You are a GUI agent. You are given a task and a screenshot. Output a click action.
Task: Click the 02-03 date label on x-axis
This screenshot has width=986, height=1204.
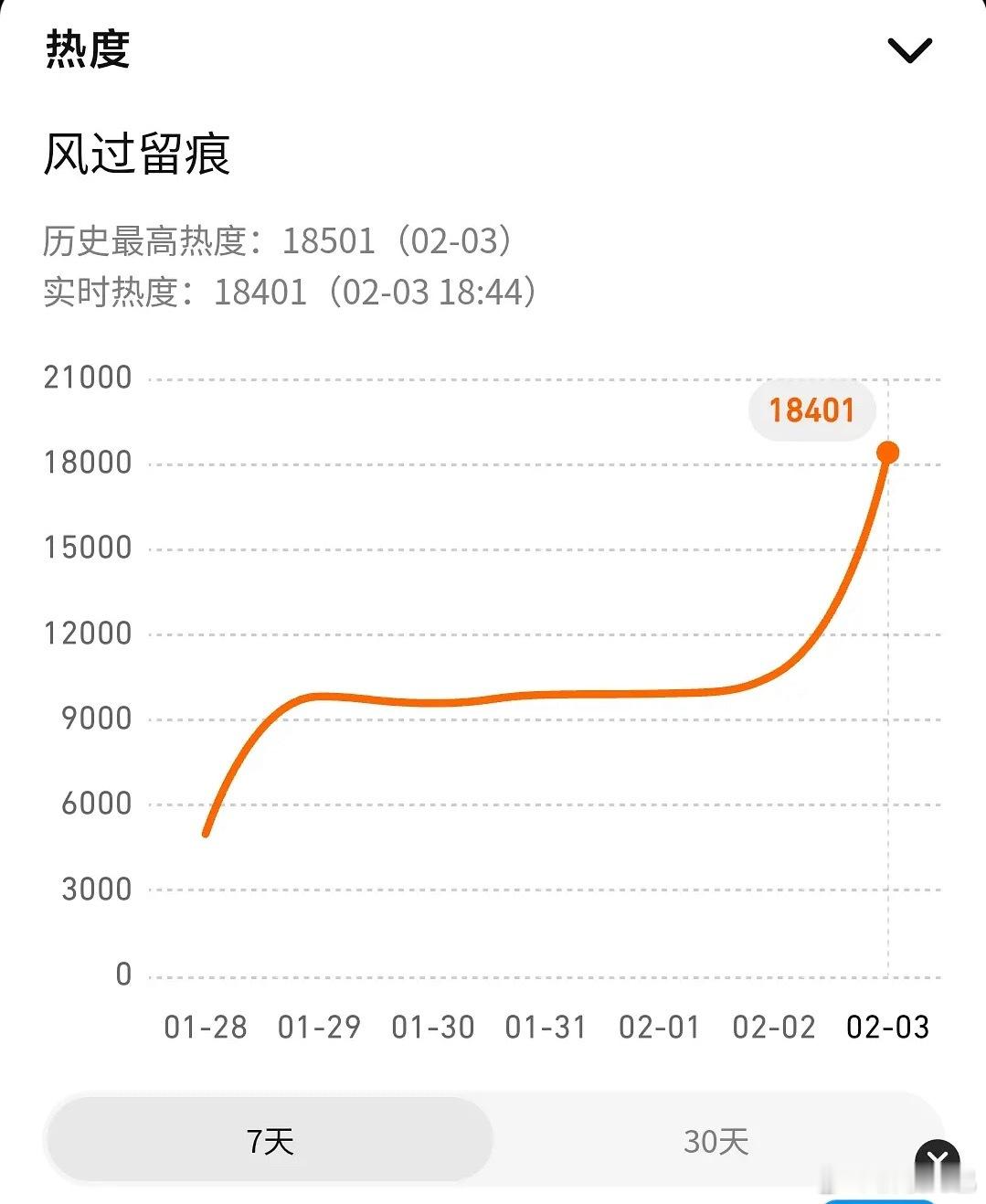[x=887, y=1027]
